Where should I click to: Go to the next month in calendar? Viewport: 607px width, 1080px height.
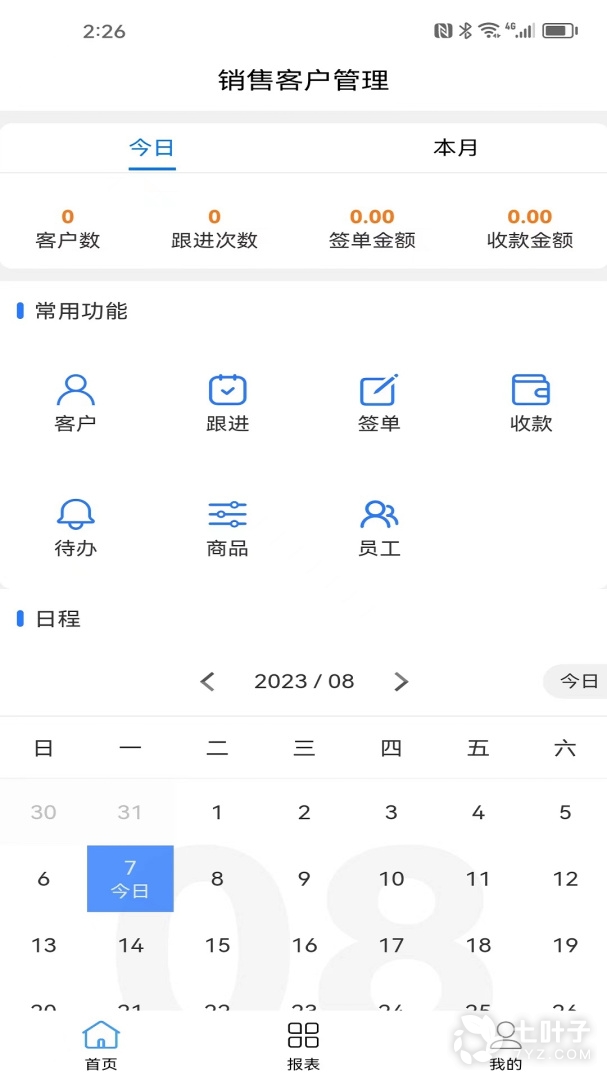click(401, 682)
